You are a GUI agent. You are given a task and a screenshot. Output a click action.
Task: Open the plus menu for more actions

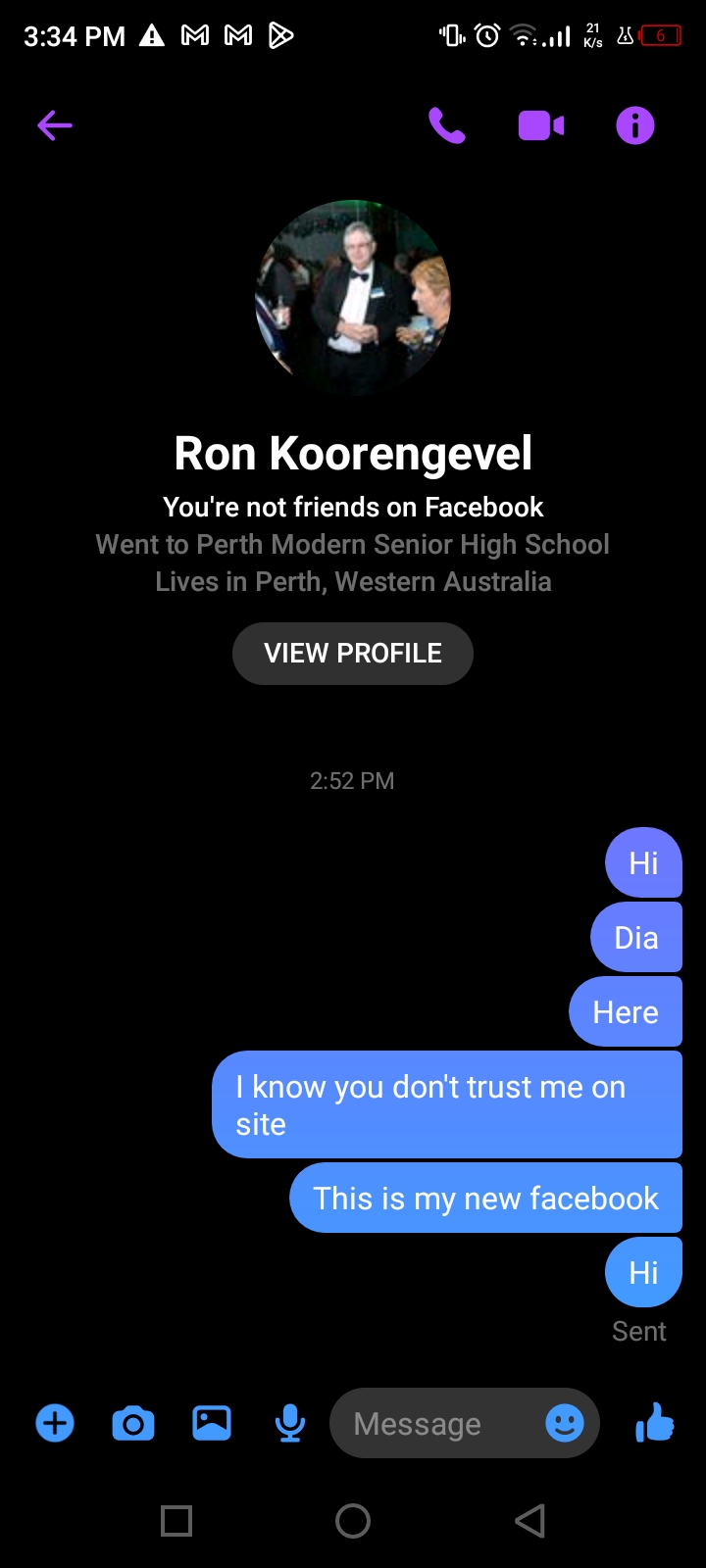(55, 1423)
